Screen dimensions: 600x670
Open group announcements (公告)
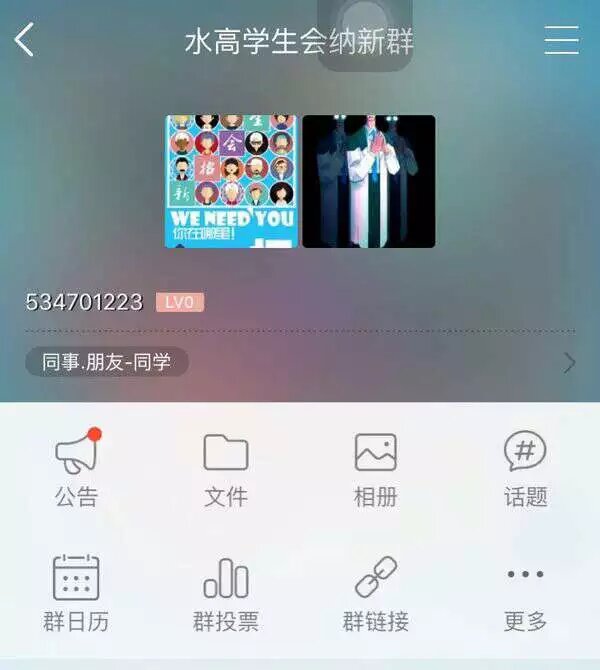pos(76,468)
